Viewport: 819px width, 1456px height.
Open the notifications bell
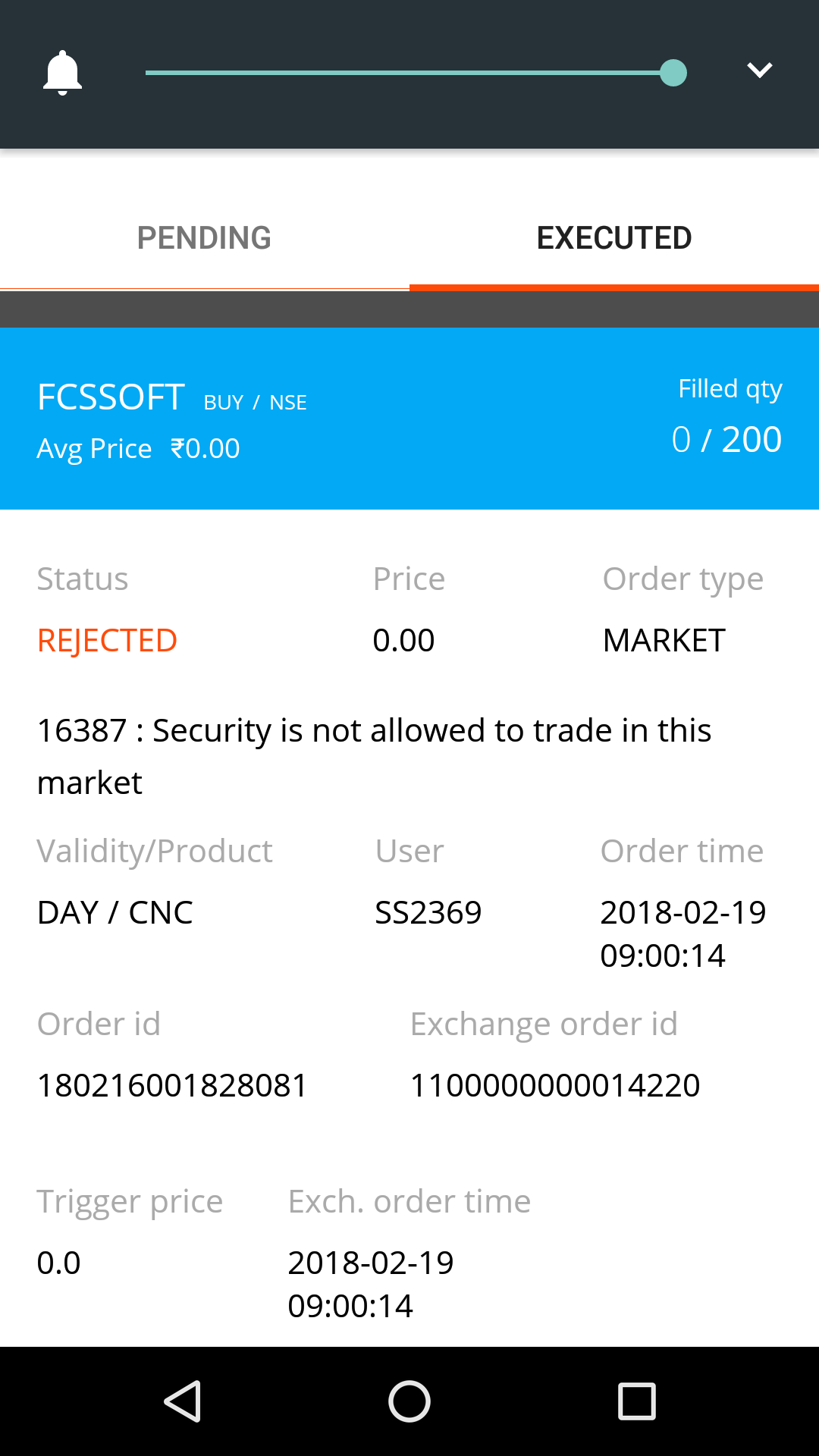coord(62,73)
